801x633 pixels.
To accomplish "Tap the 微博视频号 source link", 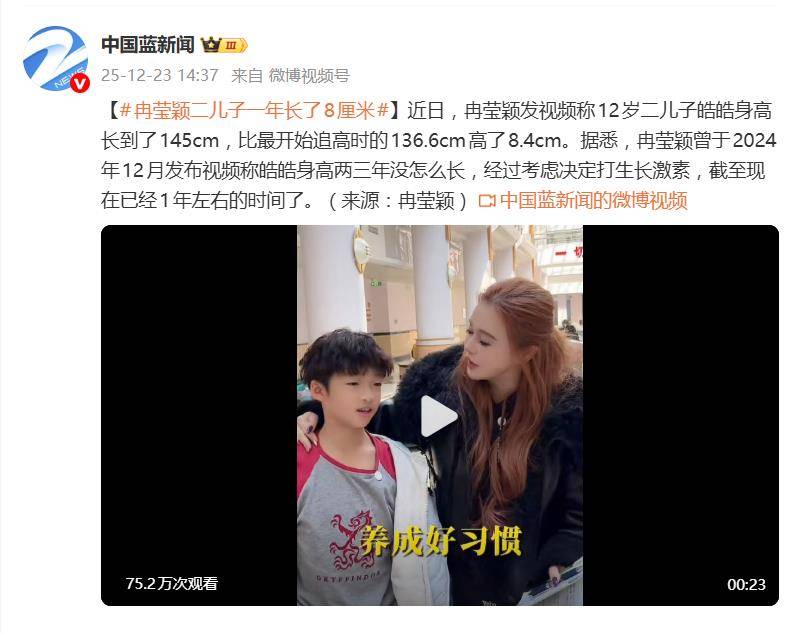I will tap(309, 75).
